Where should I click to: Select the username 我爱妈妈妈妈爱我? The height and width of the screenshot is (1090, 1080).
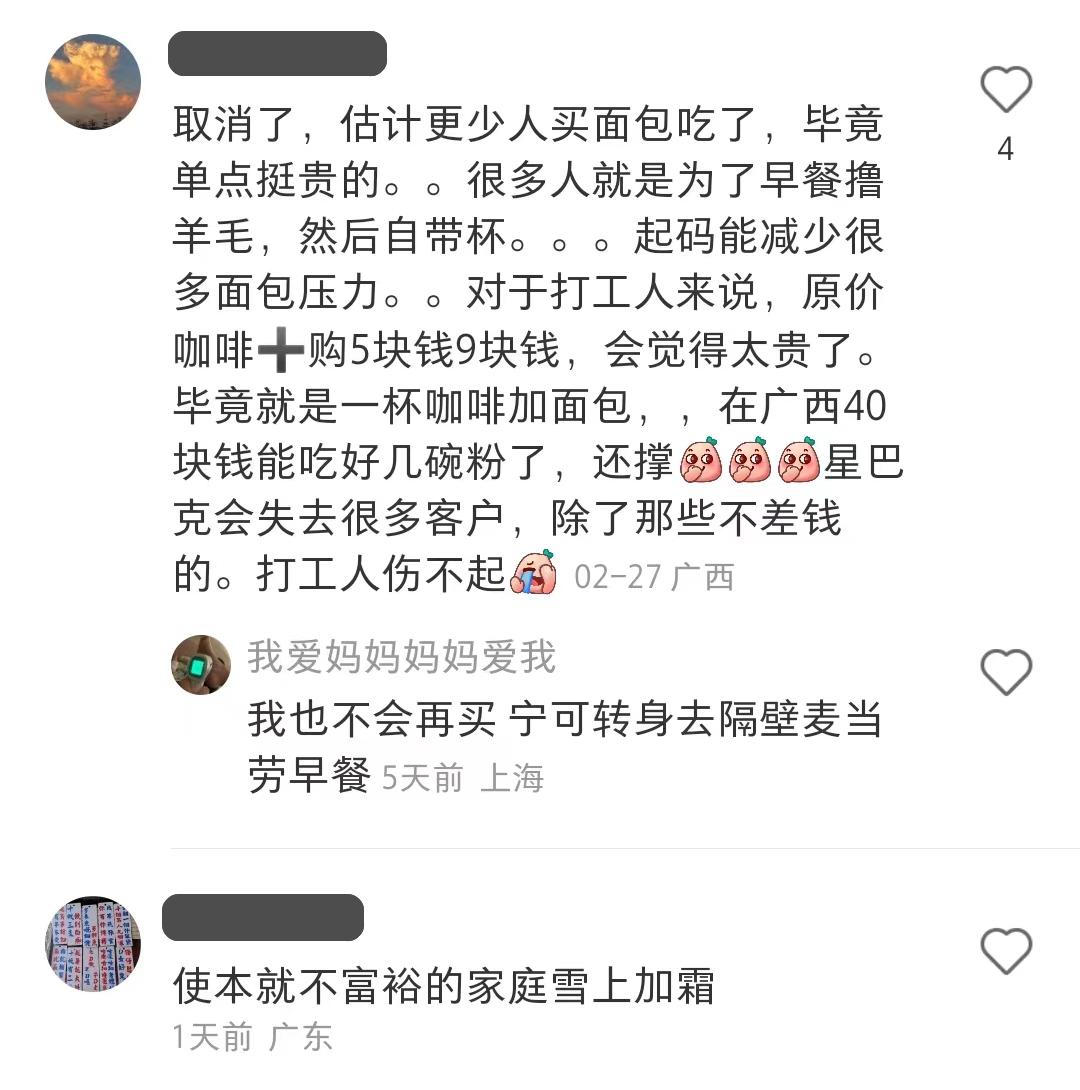point(400,657)
